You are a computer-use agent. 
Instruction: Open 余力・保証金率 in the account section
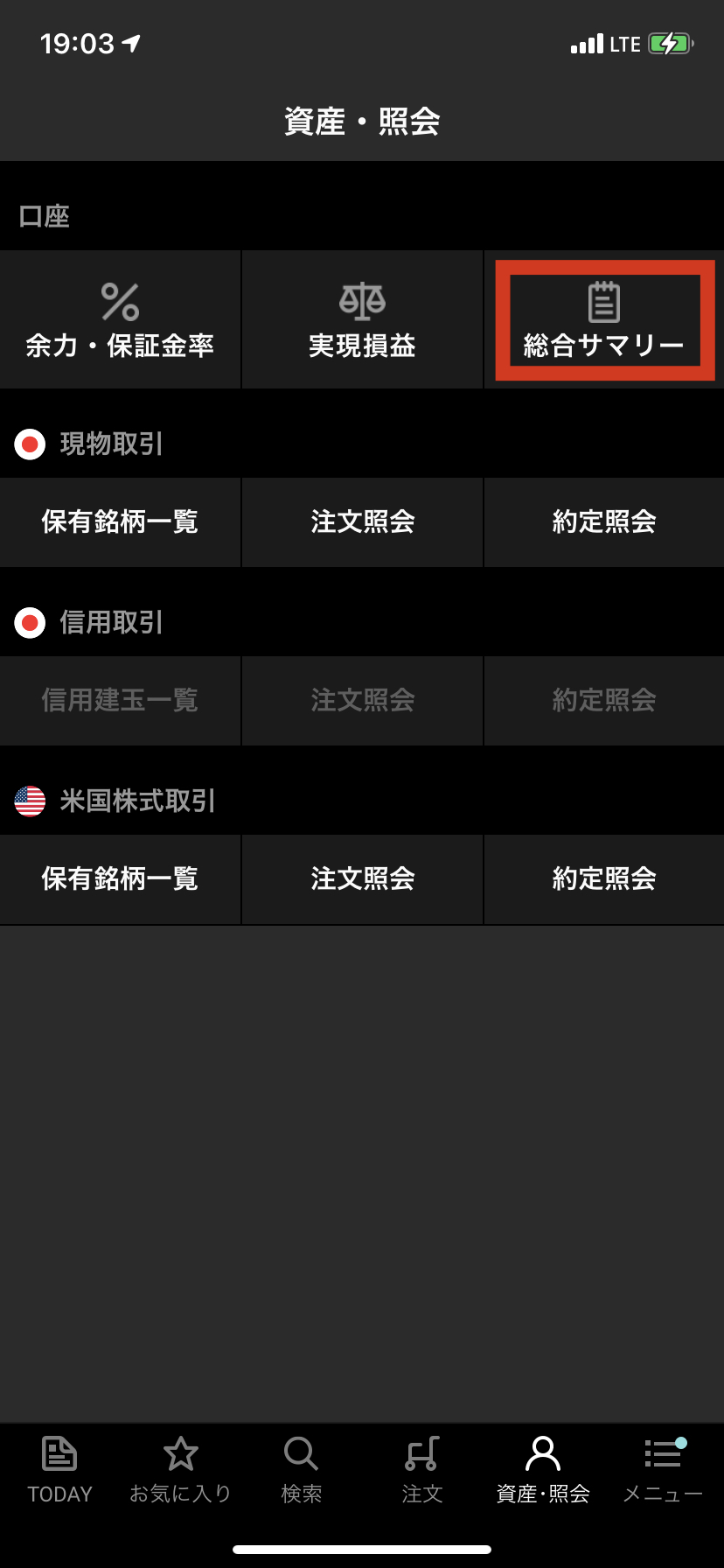coord(120,319)
